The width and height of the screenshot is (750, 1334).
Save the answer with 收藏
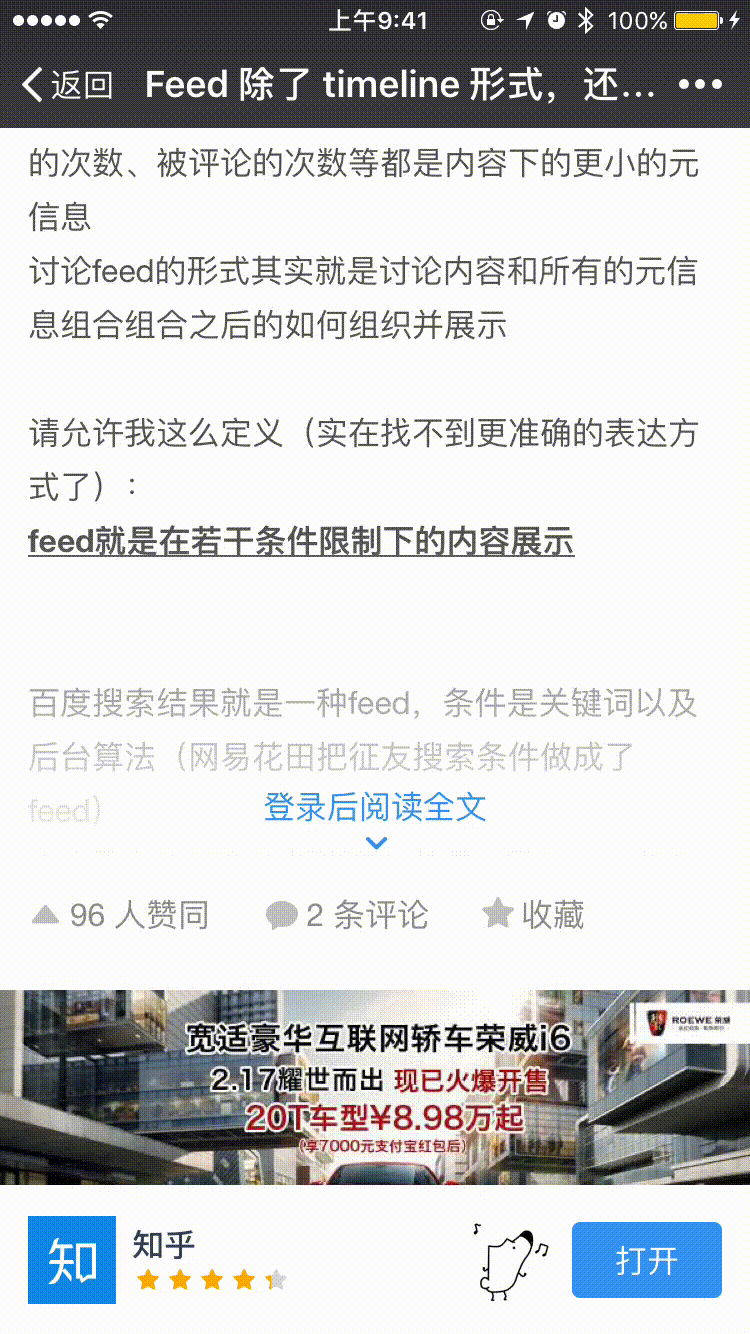point(533,914)
